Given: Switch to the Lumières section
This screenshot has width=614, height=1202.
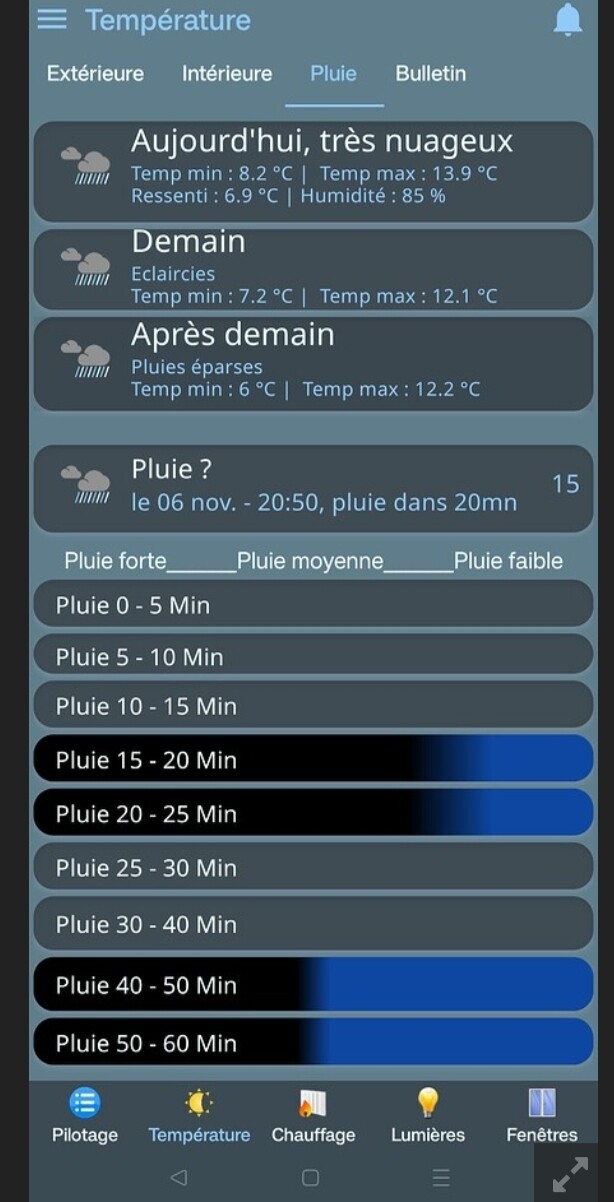Looking at the screenshot, I should coord(428,1116).
